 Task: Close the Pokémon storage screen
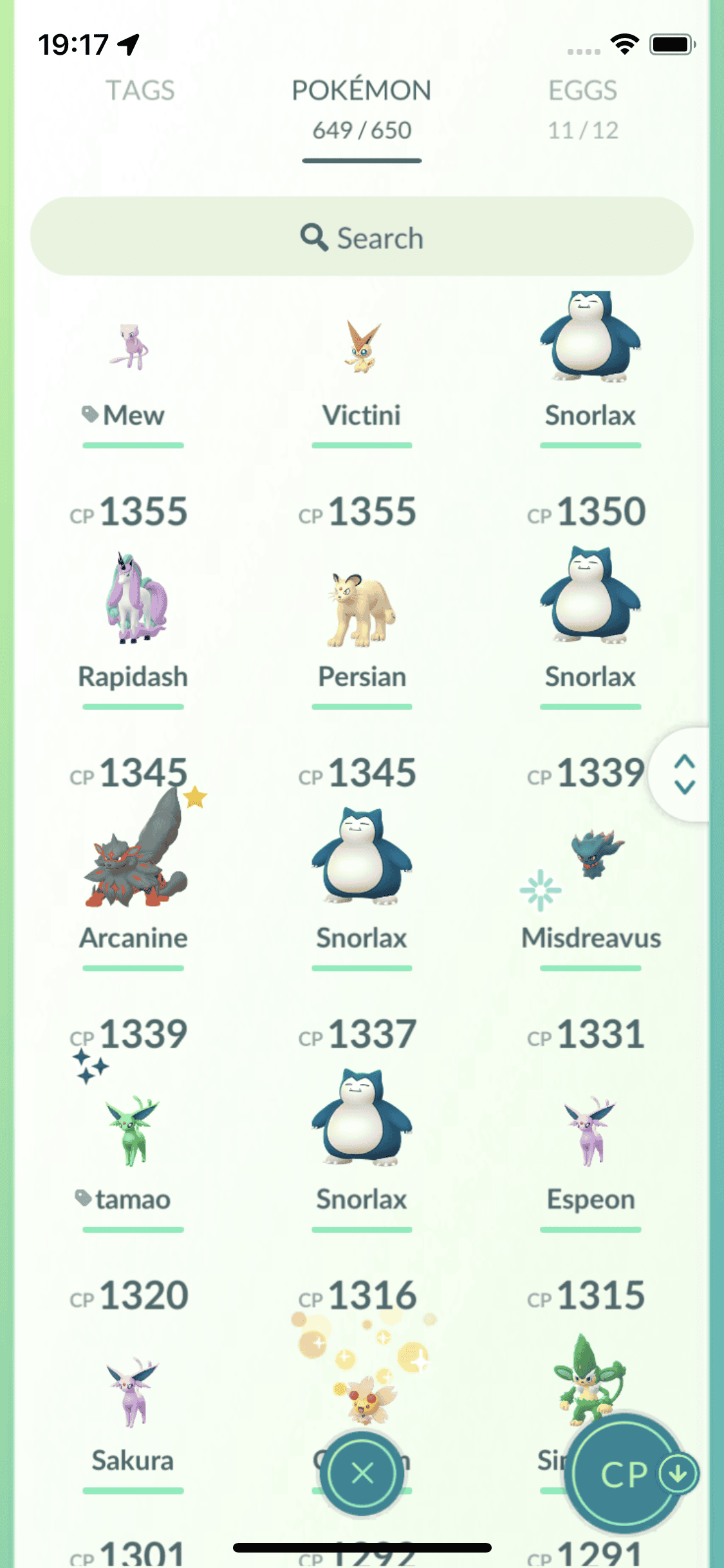pos(362,1473)
